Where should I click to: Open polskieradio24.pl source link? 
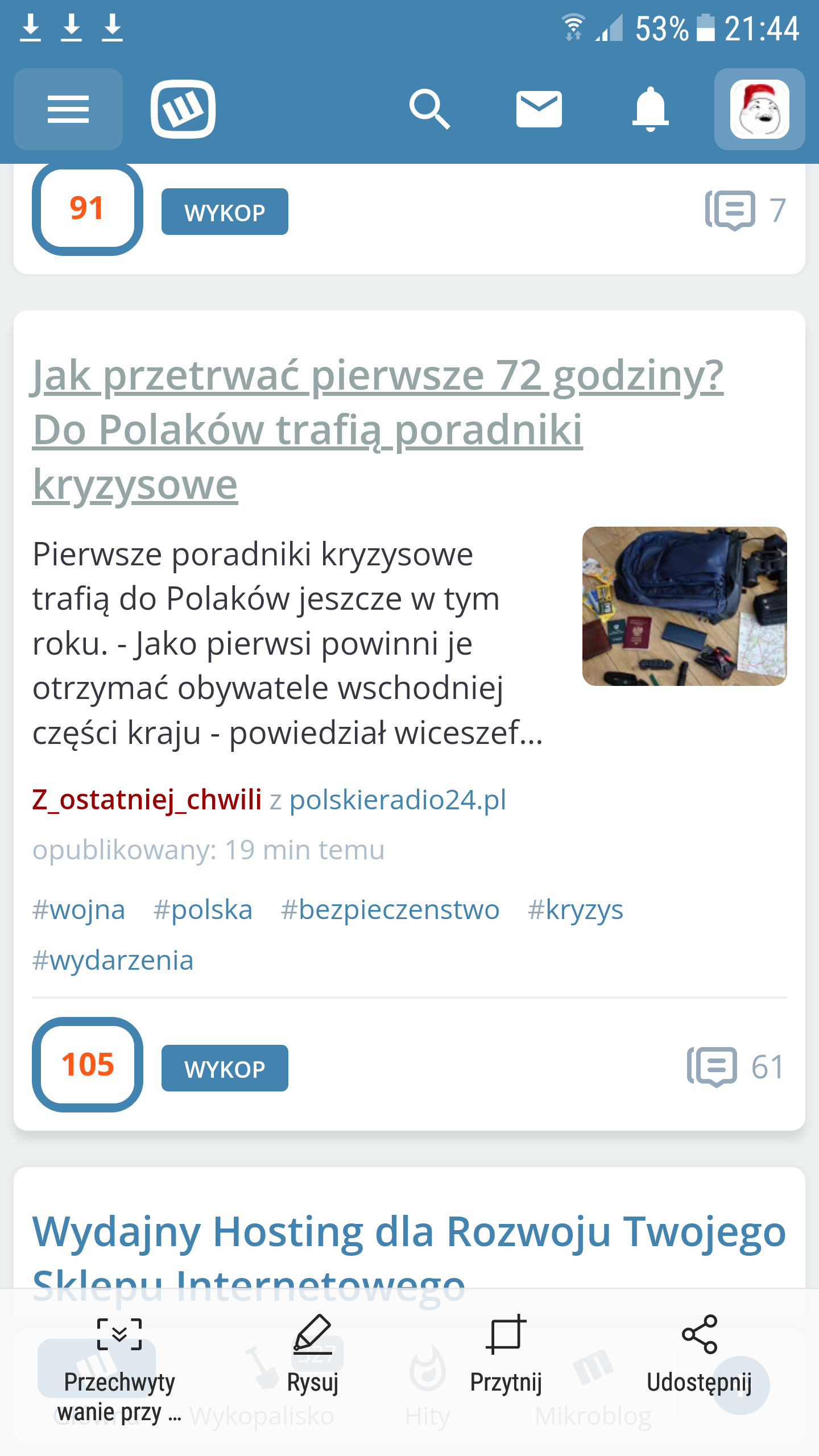point(398,800)
